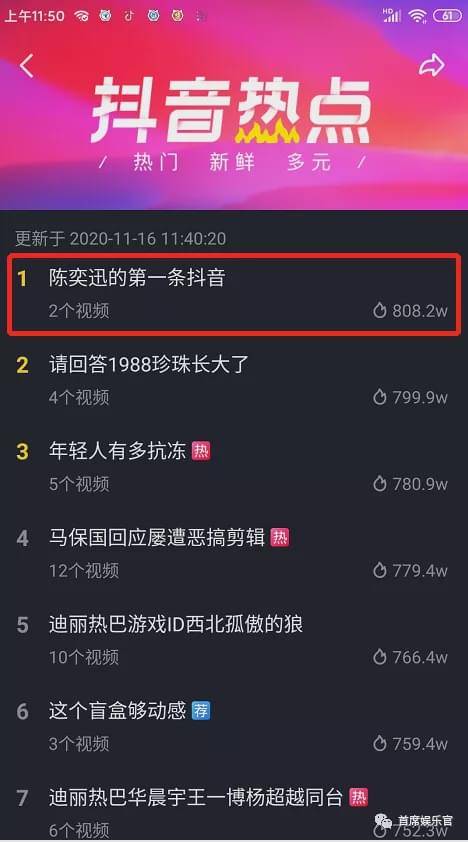Go back using the top-left arrow

click(27, 66)
